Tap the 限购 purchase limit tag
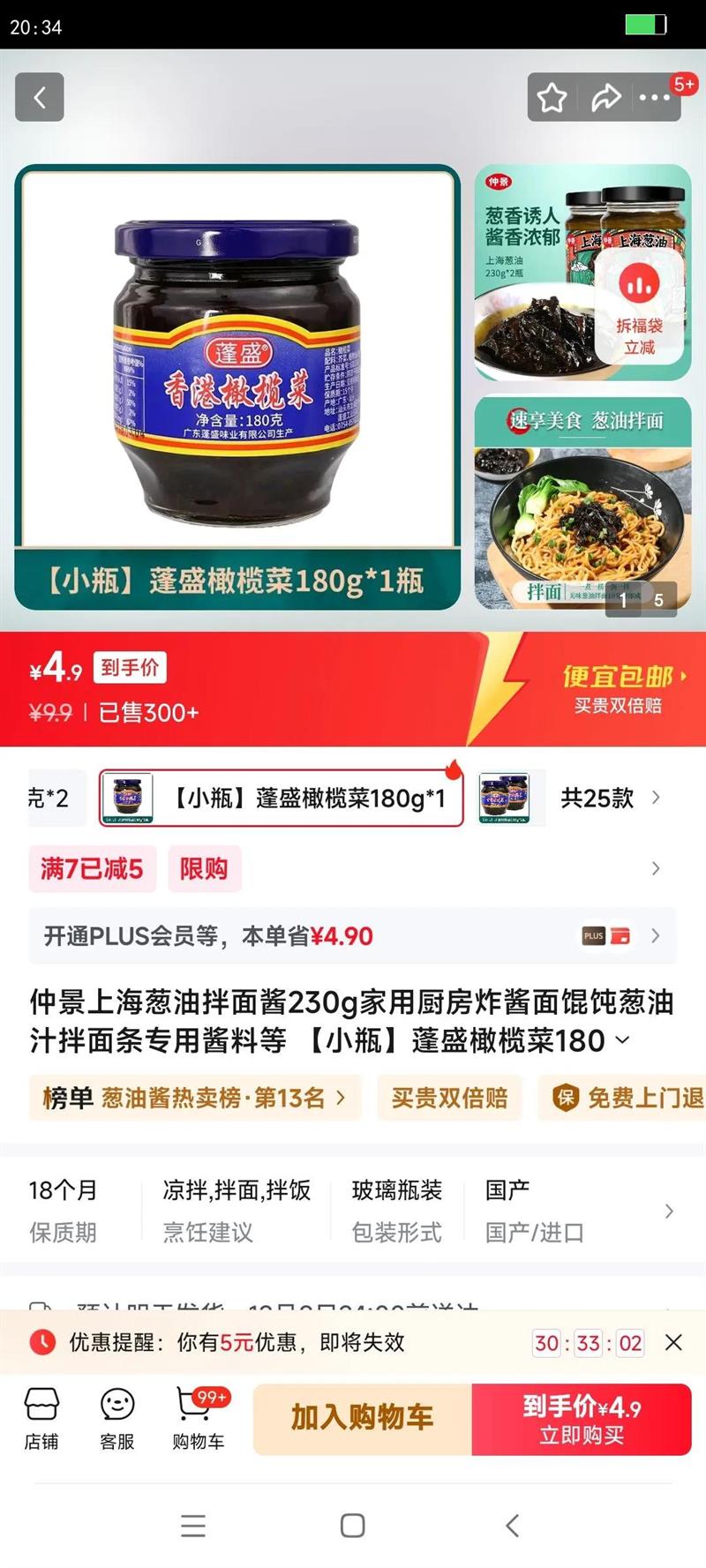 pos(204,869)
